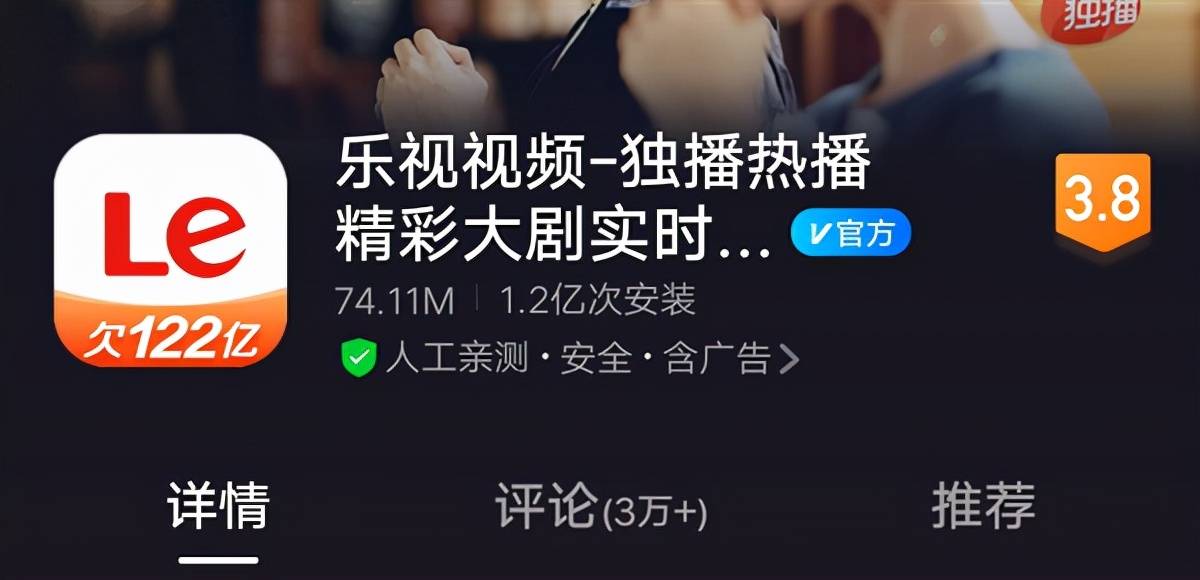Open the 人工亲测·安全·含广告 safety details
1200x580 pixels.
(x=570, y=358)
